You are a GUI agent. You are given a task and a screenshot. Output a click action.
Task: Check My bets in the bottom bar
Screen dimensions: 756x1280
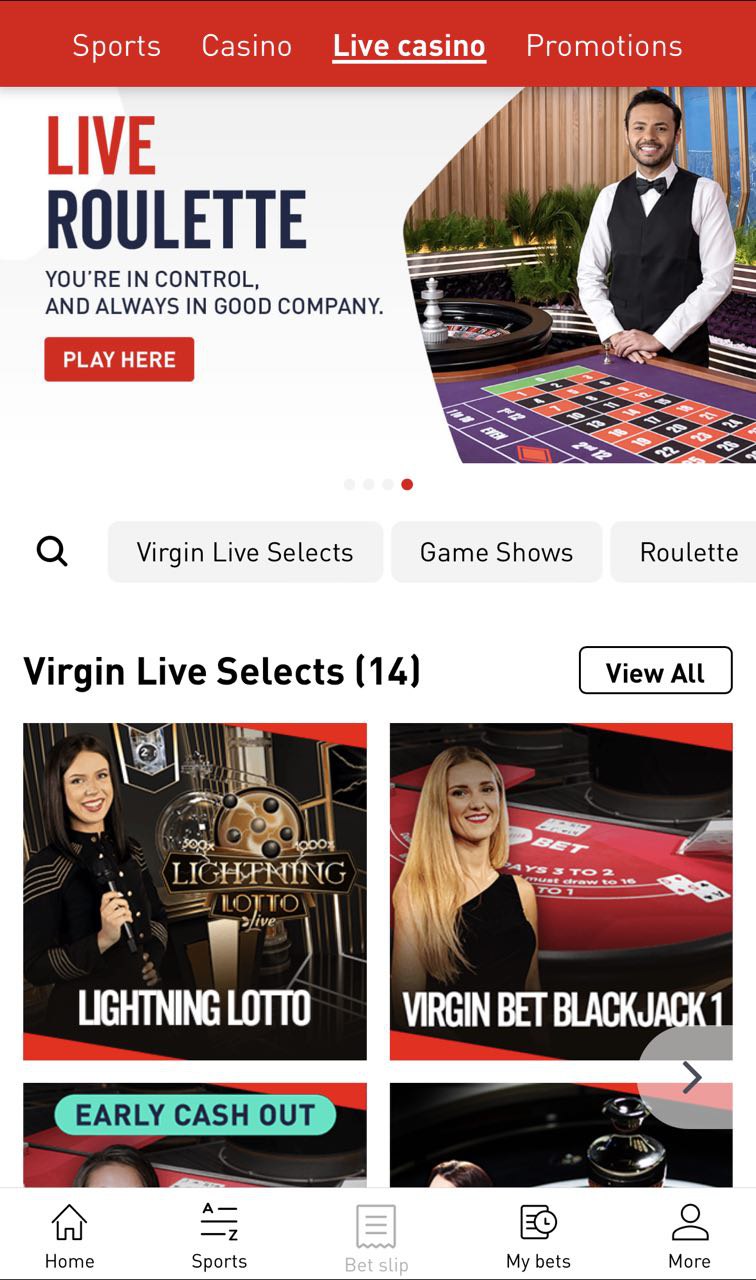(x=538, y=1236)
